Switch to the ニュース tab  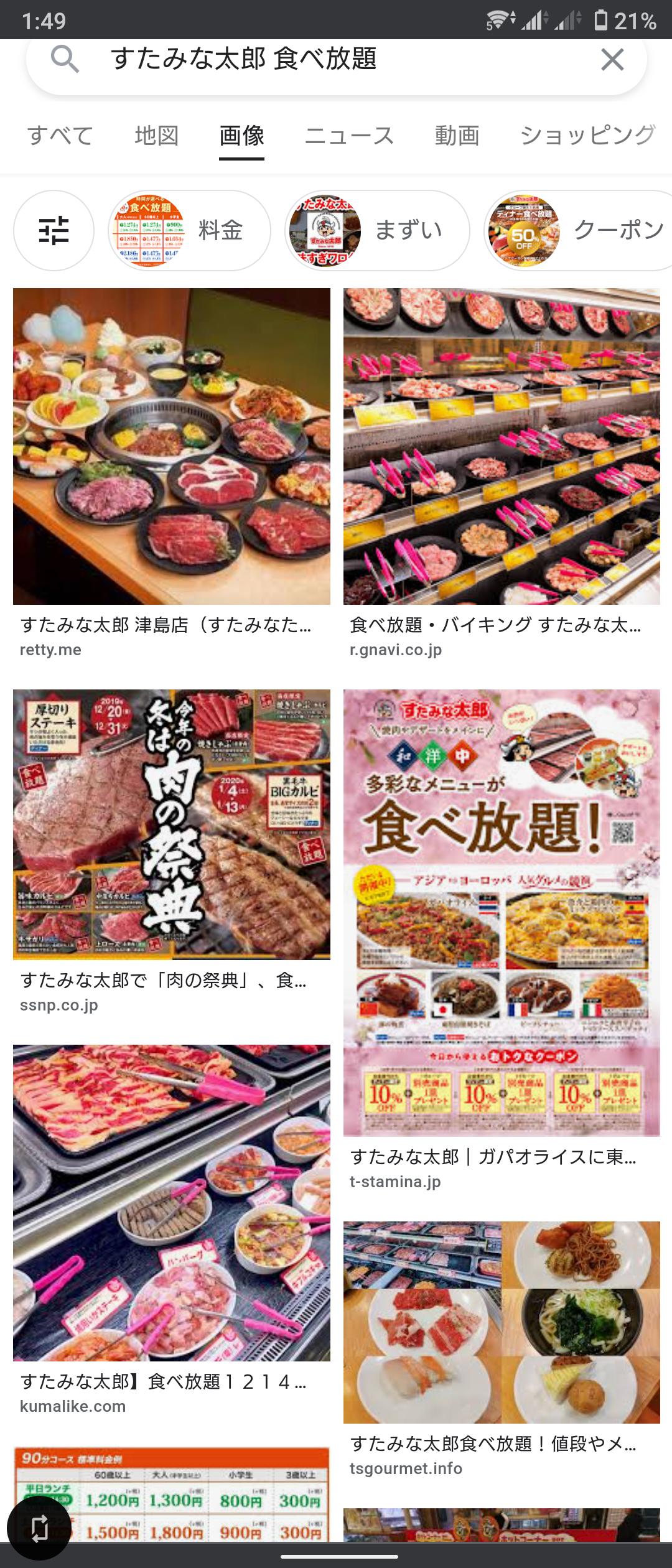[349, 136]
